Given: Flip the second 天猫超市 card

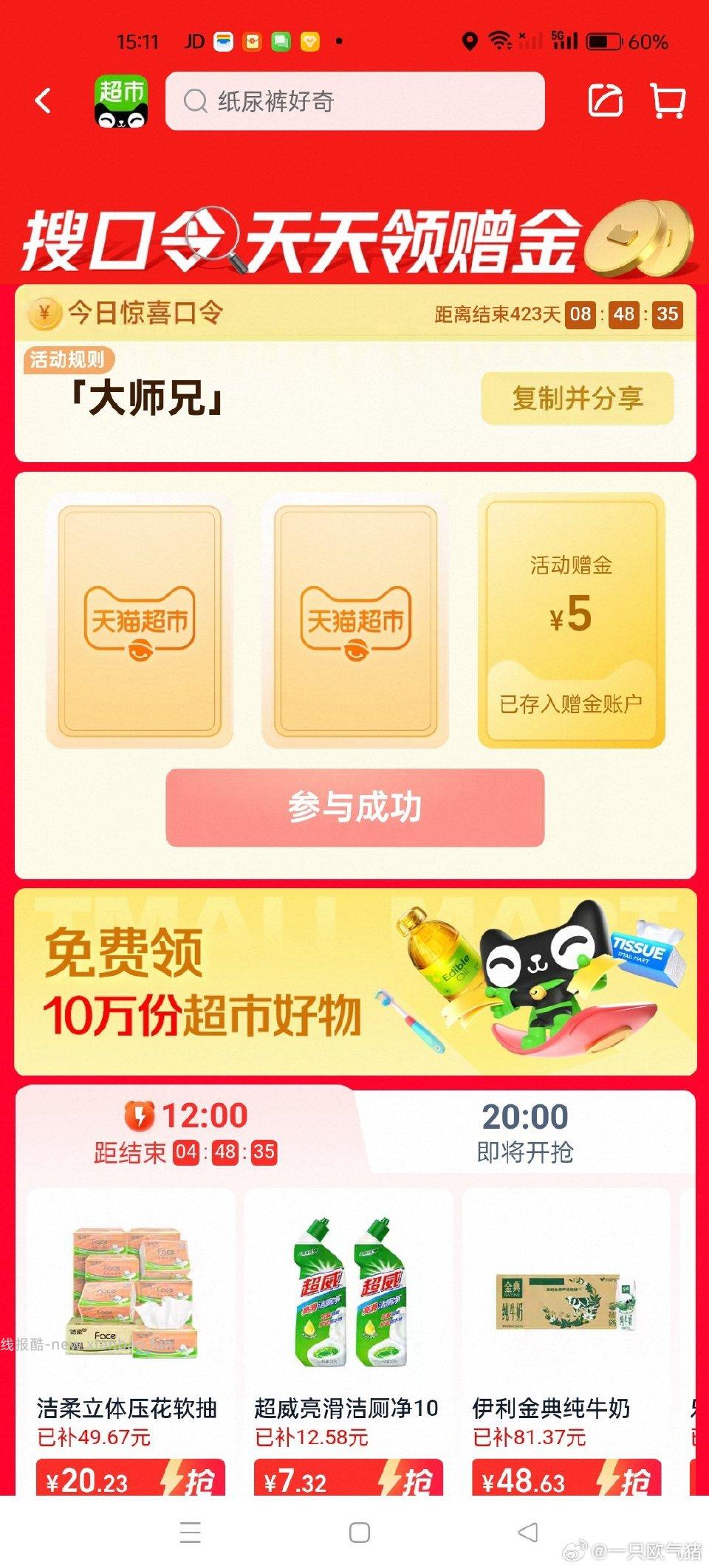Looking at the screenshot, I should [355, 621].
